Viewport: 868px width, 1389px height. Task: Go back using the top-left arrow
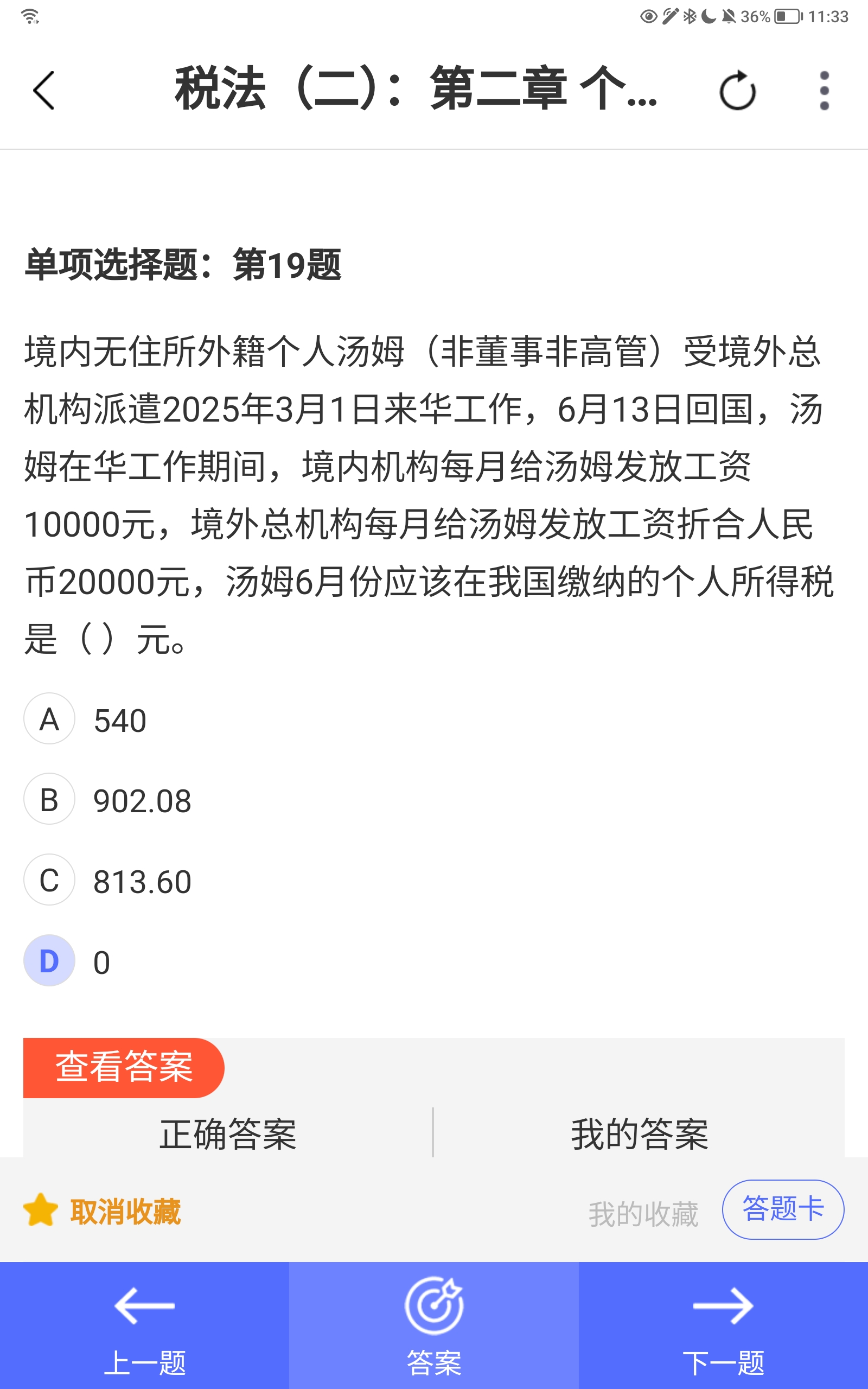click(x=43, y=91)
